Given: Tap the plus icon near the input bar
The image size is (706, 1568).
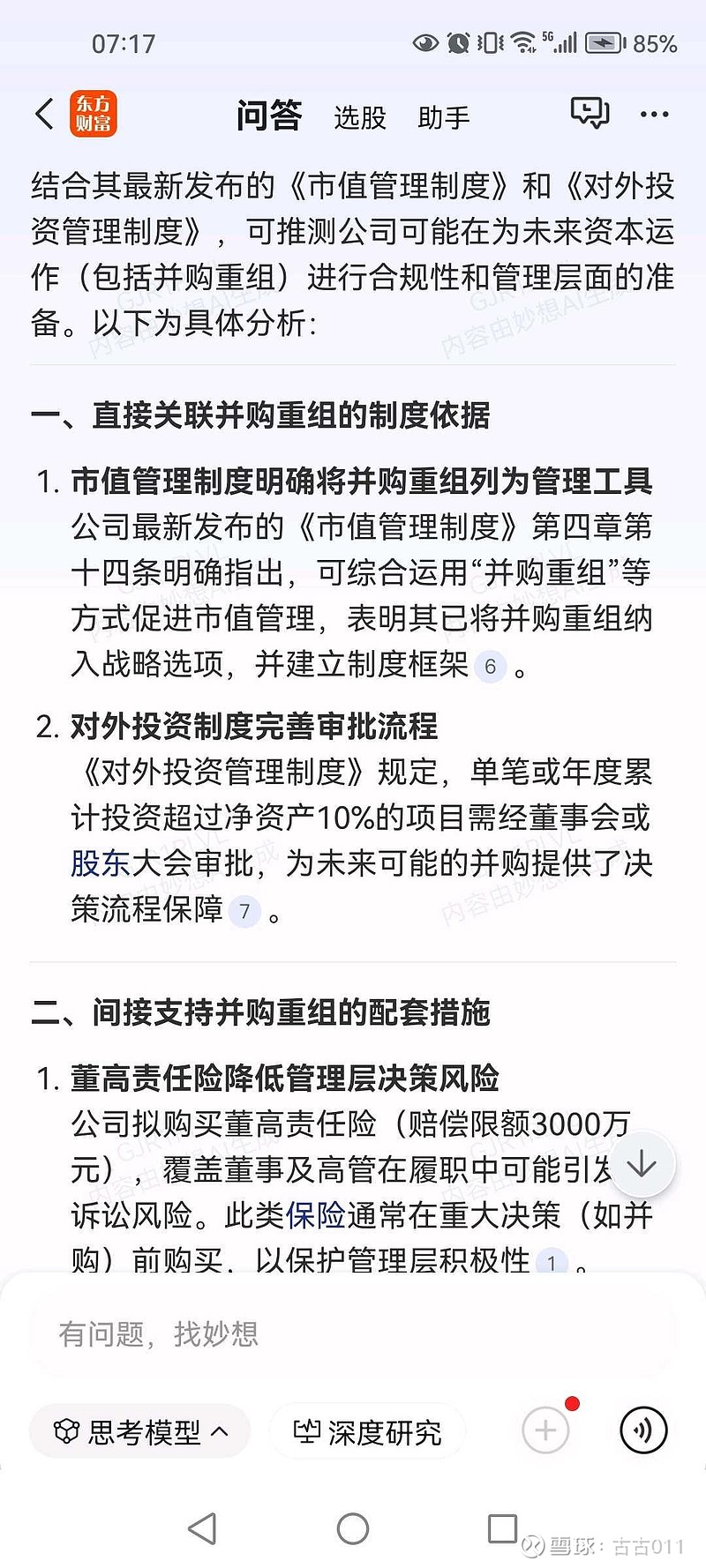Looking at the screenshot, I should [545, 1430].
